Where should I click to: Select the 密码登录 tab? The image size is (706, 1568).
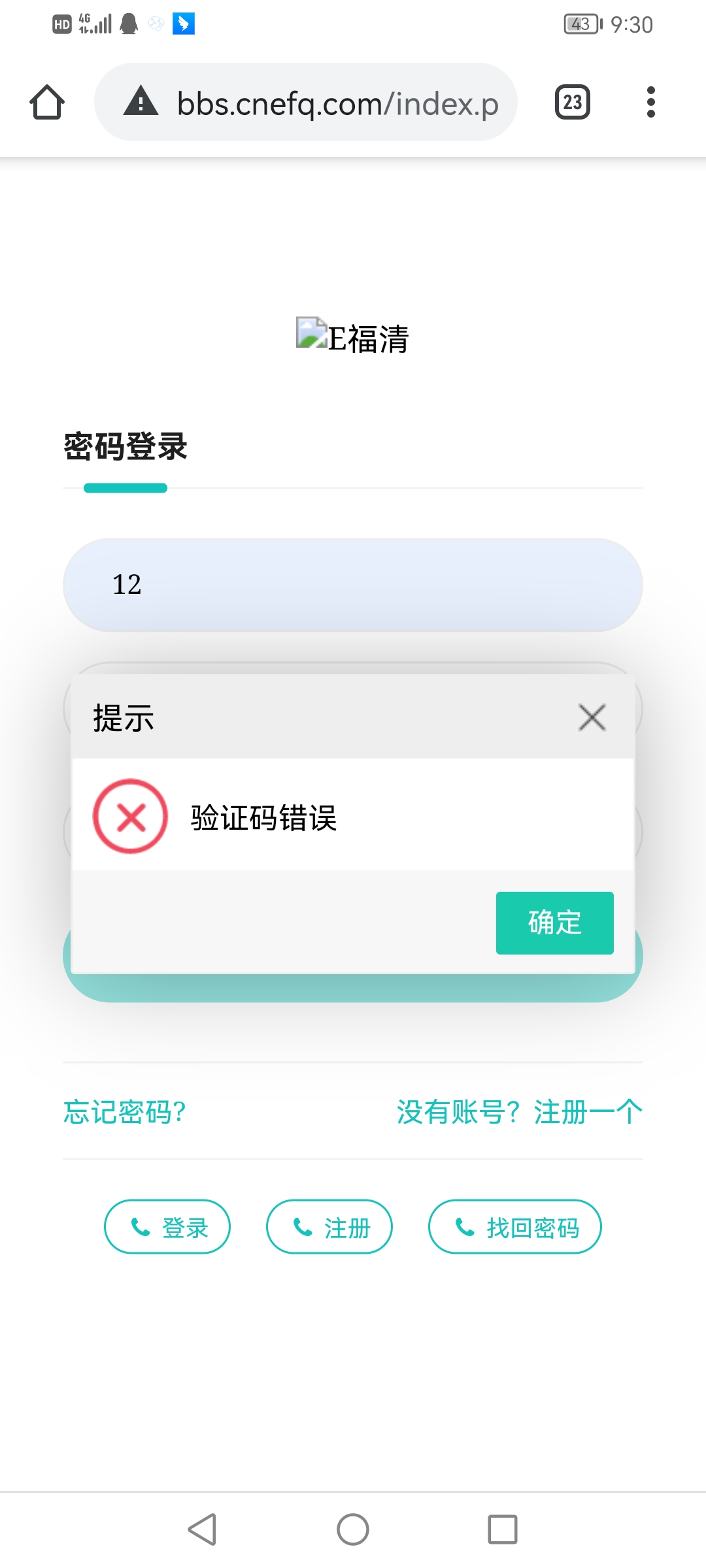pos(126,448)
